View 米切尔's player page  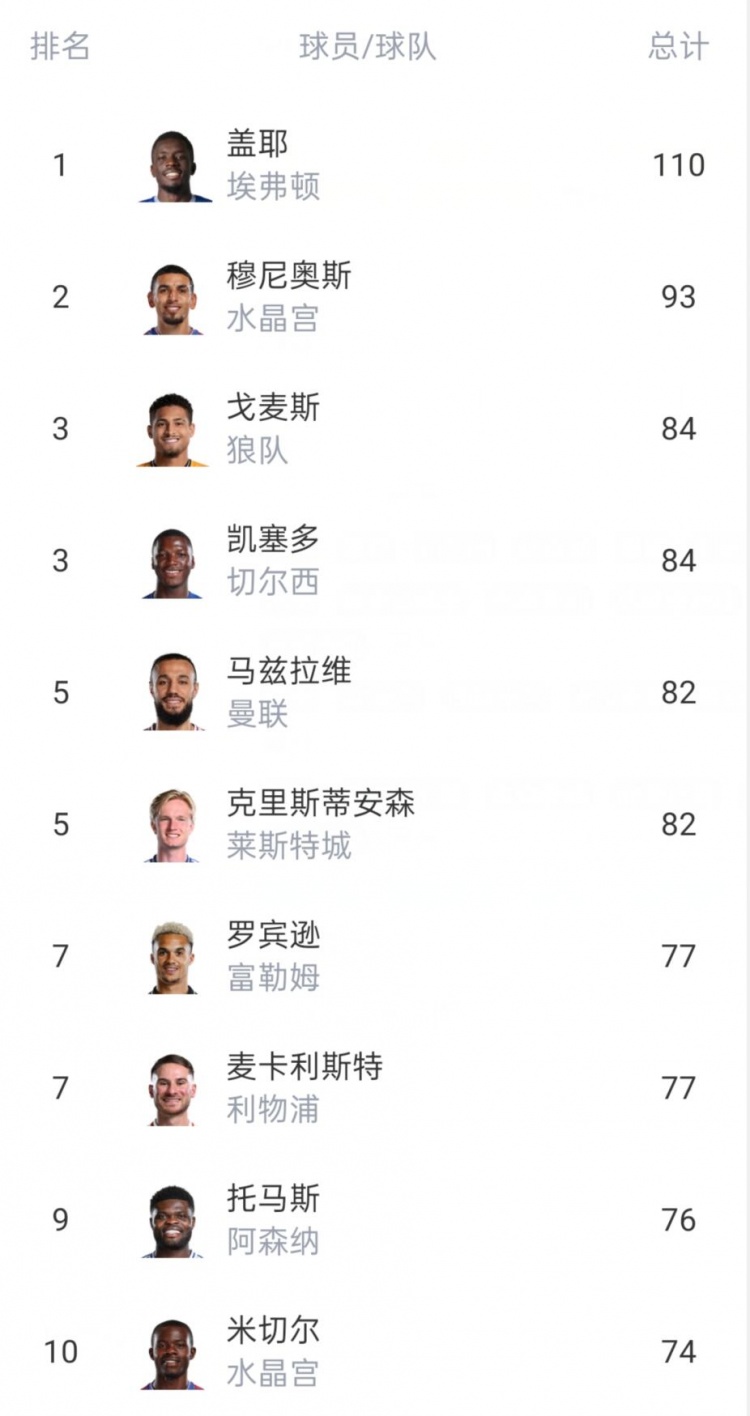click(x=272, y=1333)
